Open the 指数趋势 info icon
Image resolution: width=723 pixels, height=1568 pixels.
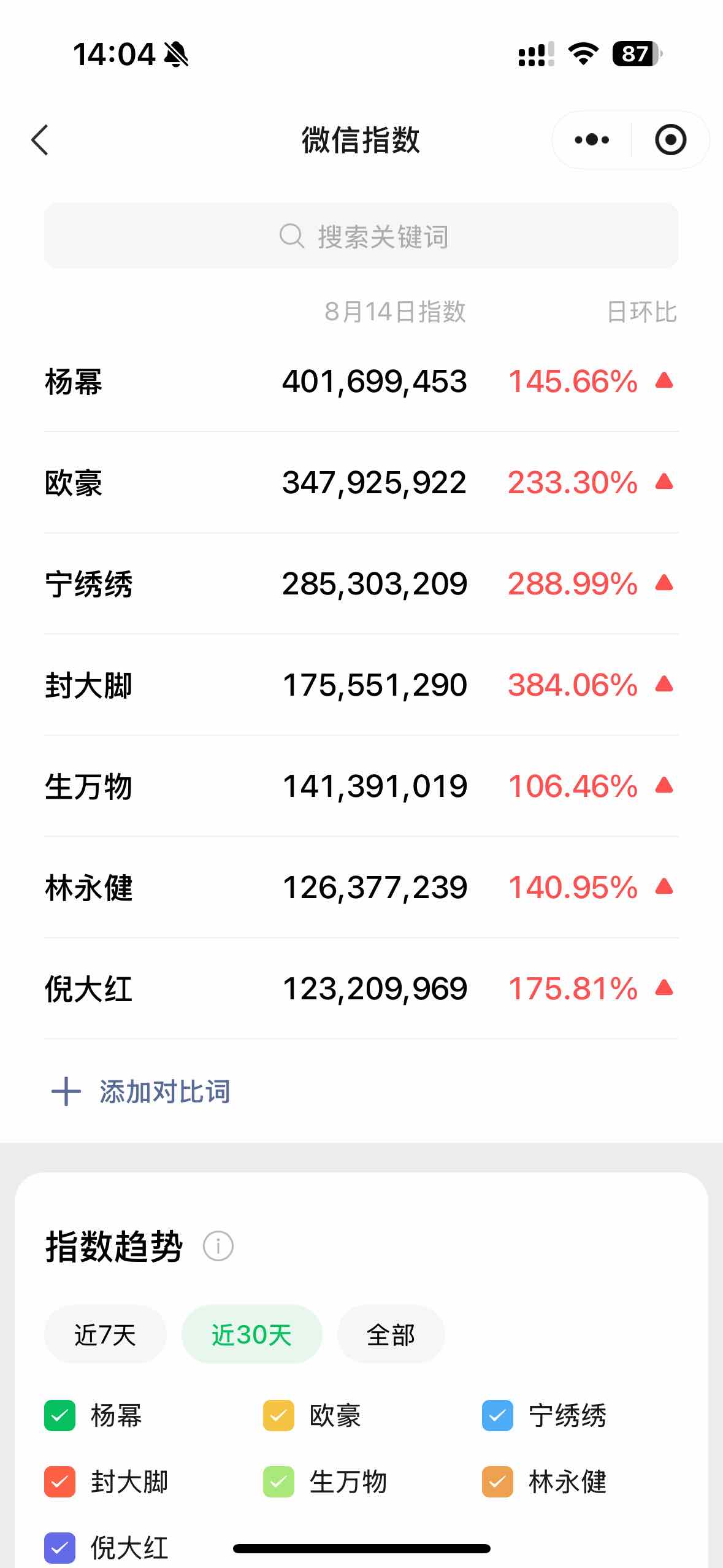tap(218, 1246)
